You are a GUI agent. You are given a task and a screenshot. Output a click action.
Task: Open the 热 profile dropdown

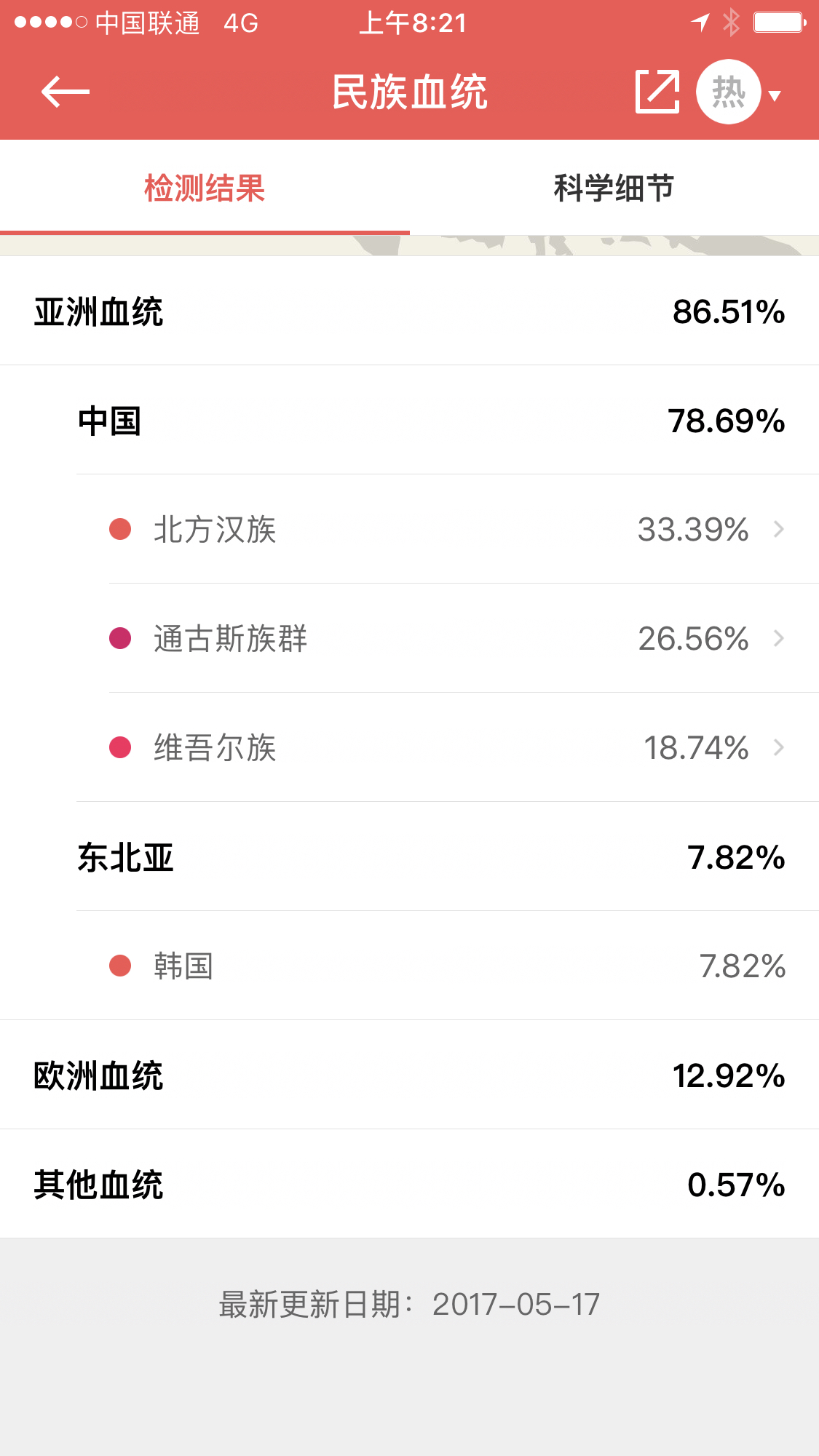[738, 92]
